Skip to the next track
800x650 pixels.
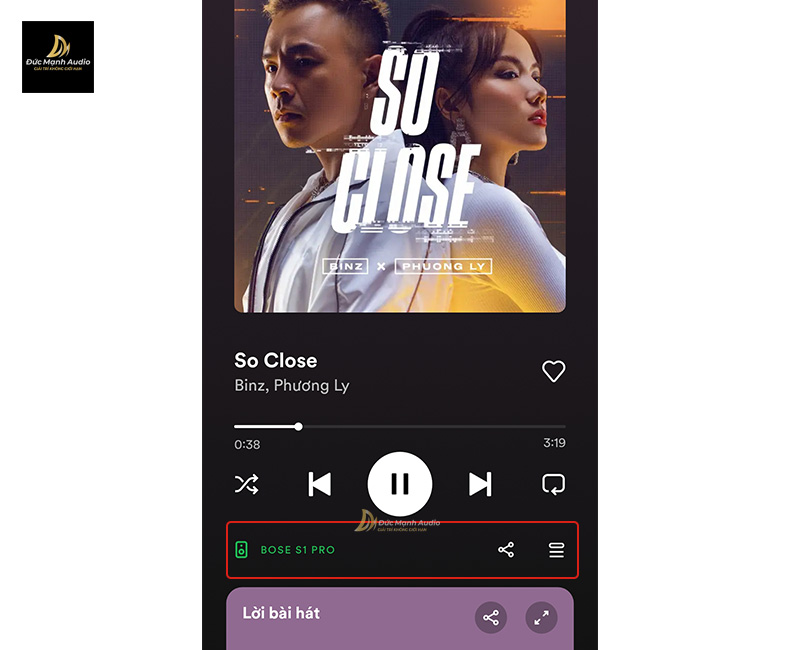pos(480,484)
